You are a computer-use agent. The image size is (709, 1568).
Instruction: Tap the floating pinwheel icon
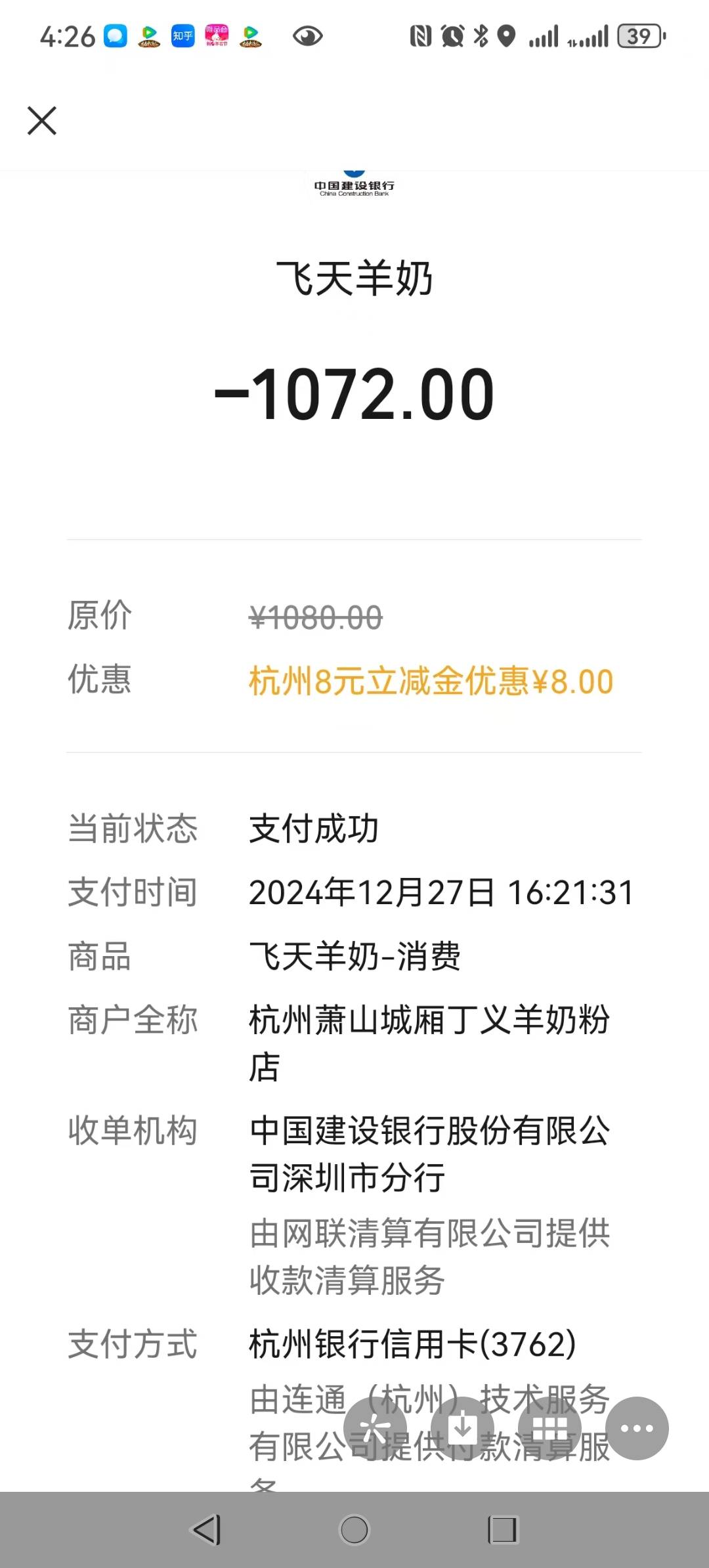coord(376,1428)
